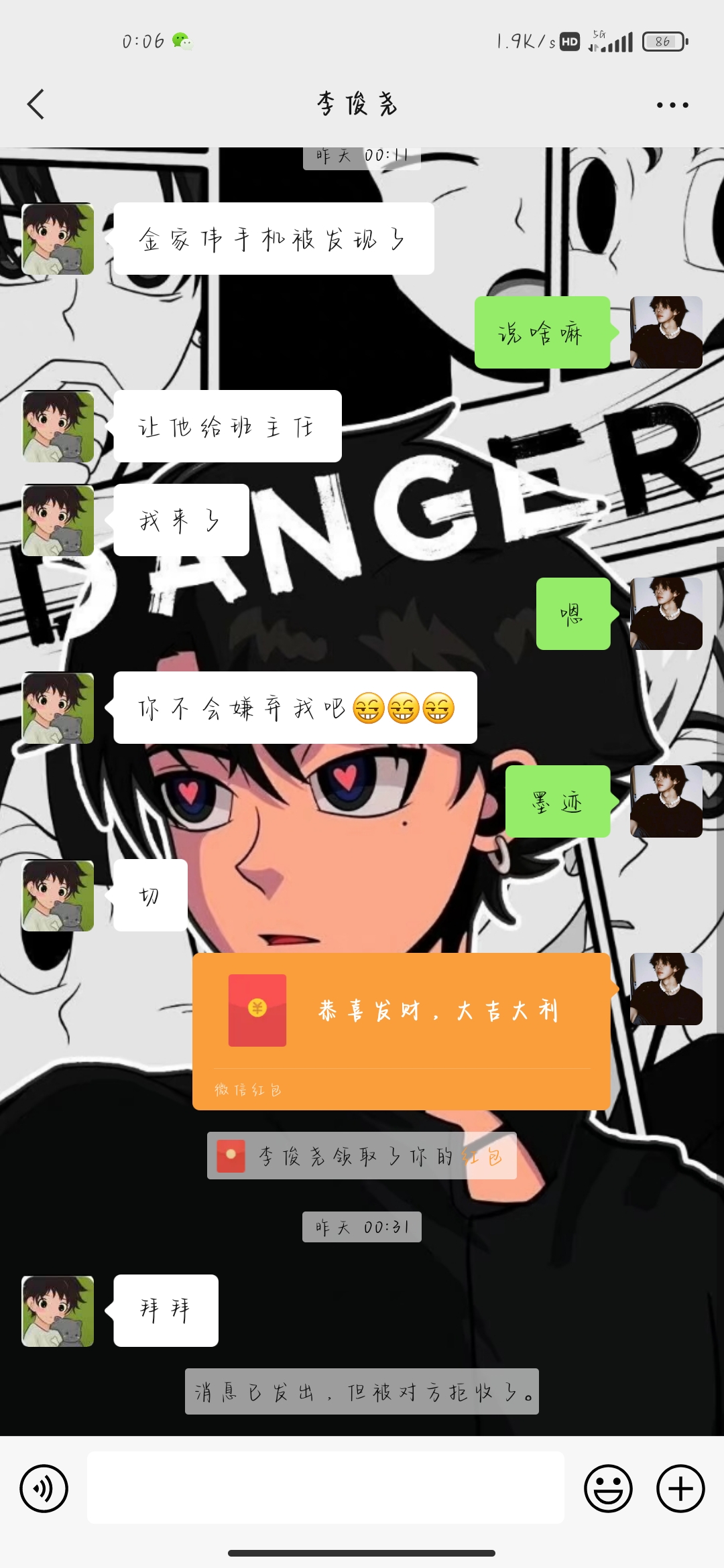This screenshot has height=1568, width=724.
Task: Open 李俊尧's avatar beside 拜拜 message
Action: pos(58,1311)
